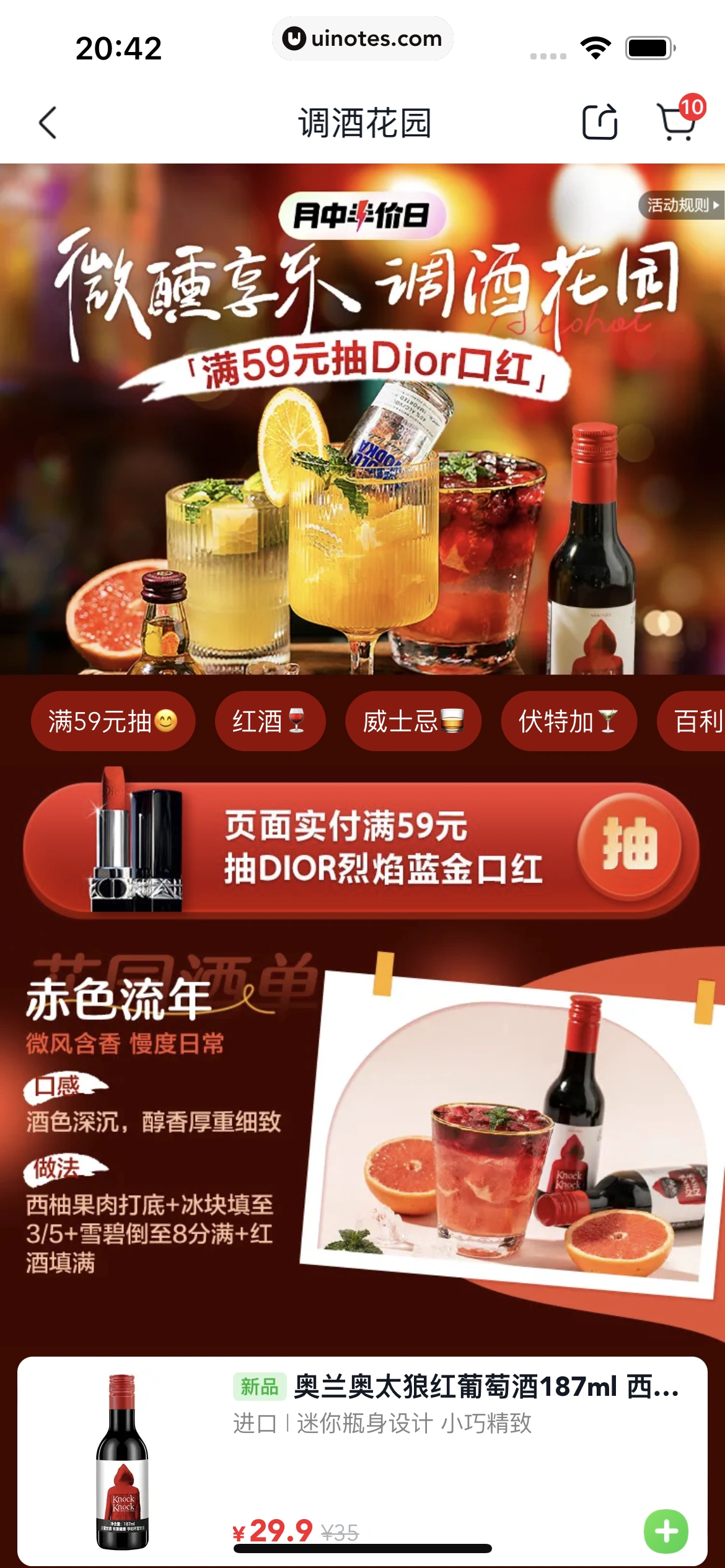
Task: Open the shopping cart
Action: (677, 121)
